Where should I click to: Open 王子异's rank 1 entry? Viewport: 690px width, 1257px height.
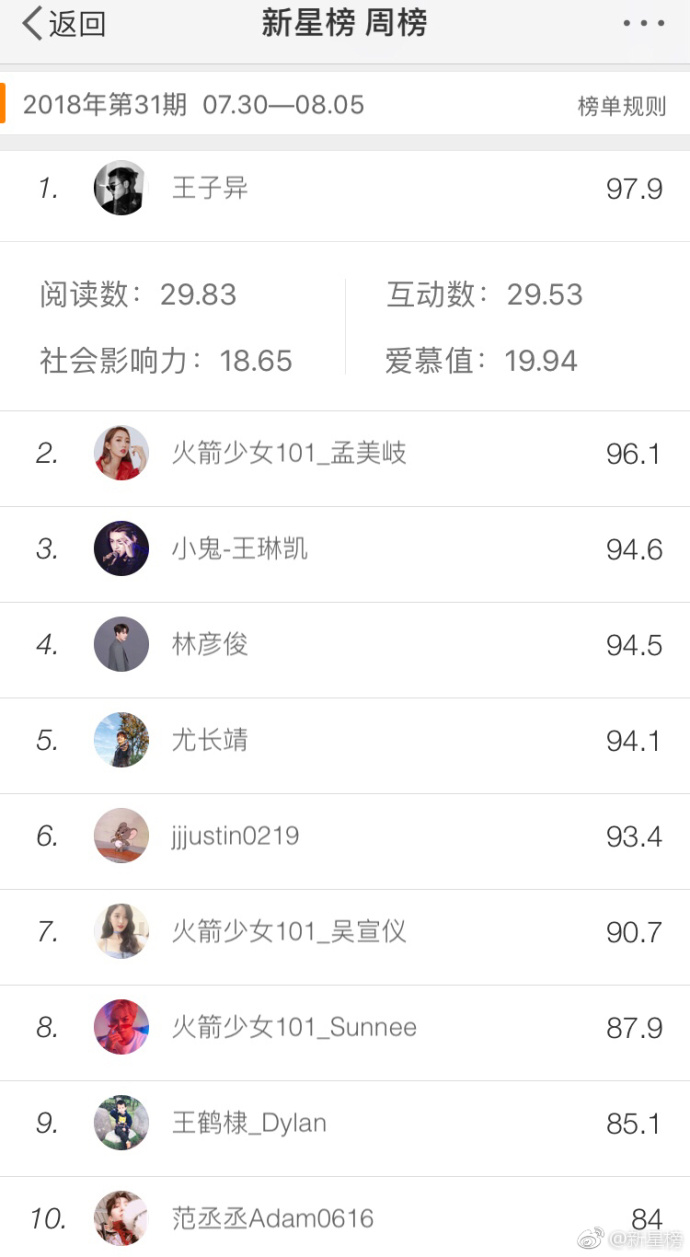(345, 189)
